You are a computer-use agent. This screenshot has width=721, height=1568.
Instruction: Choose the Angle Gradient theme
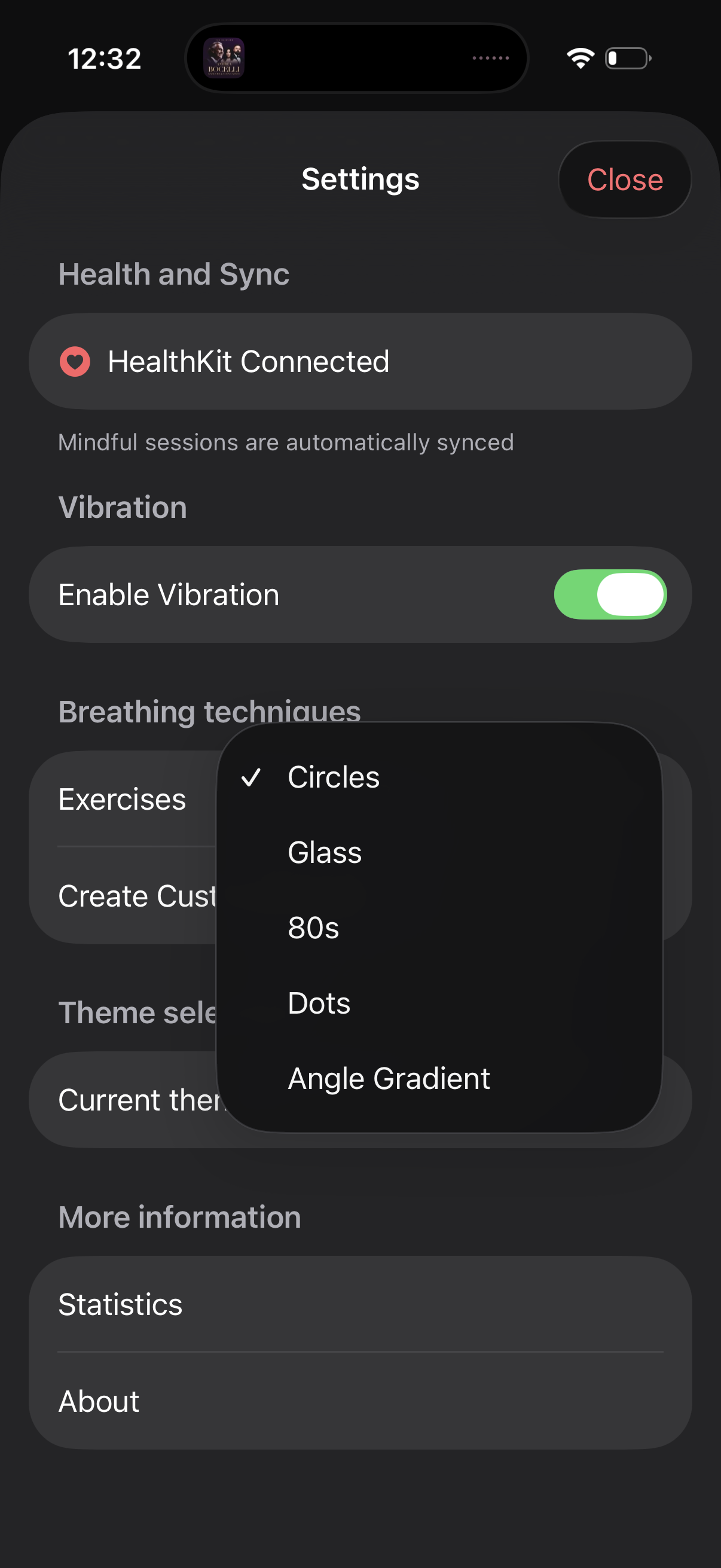[389, 1079]
